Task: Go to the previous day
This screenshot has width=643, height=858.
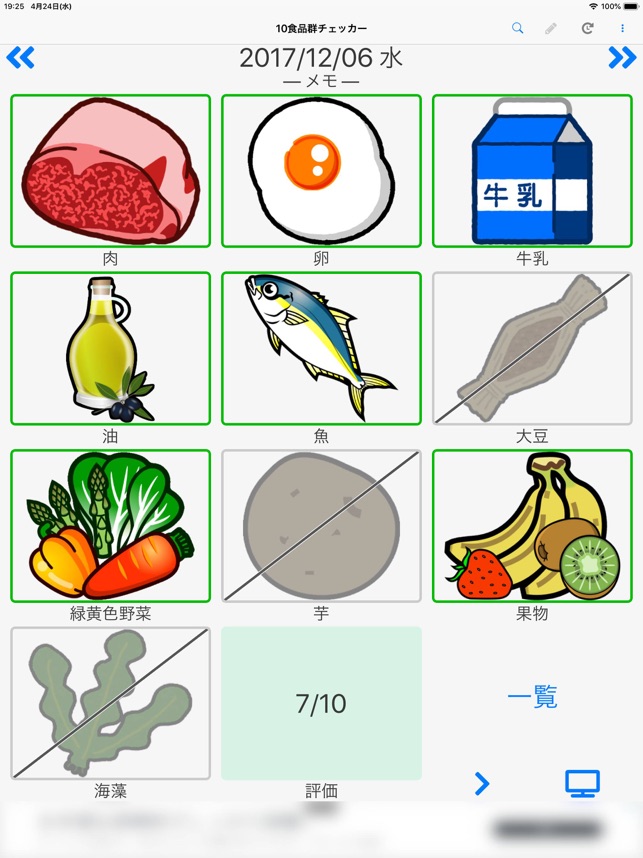Action: pyautogui.click(x=20, y=57)
